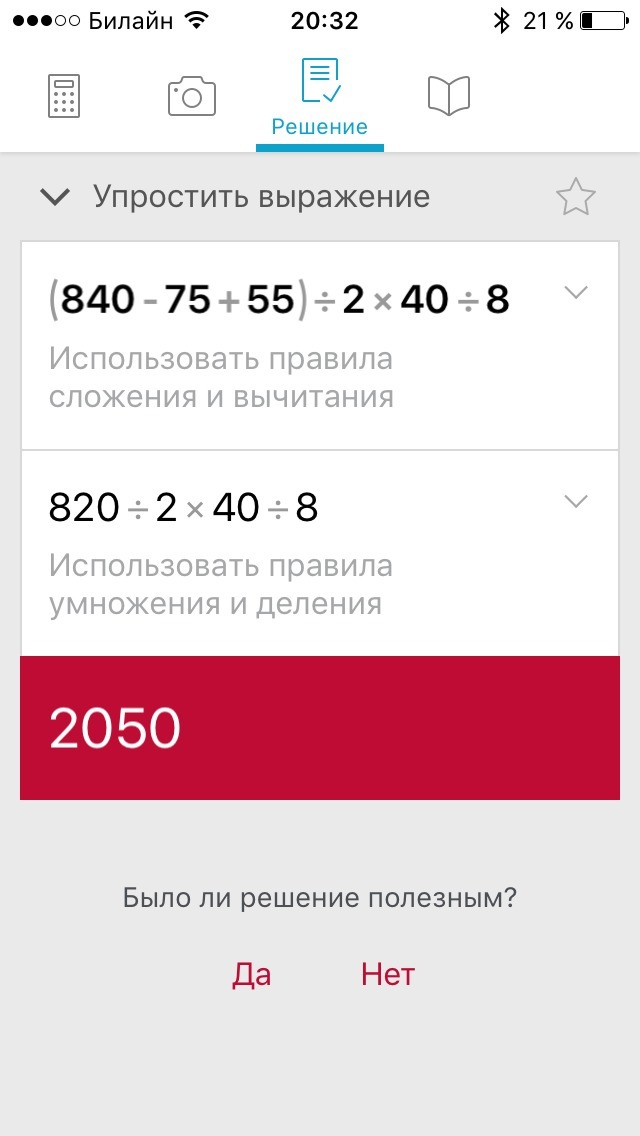Switch to the calculator tab
This screenshot has width=640, height=1136.
[x=63, y=97]
